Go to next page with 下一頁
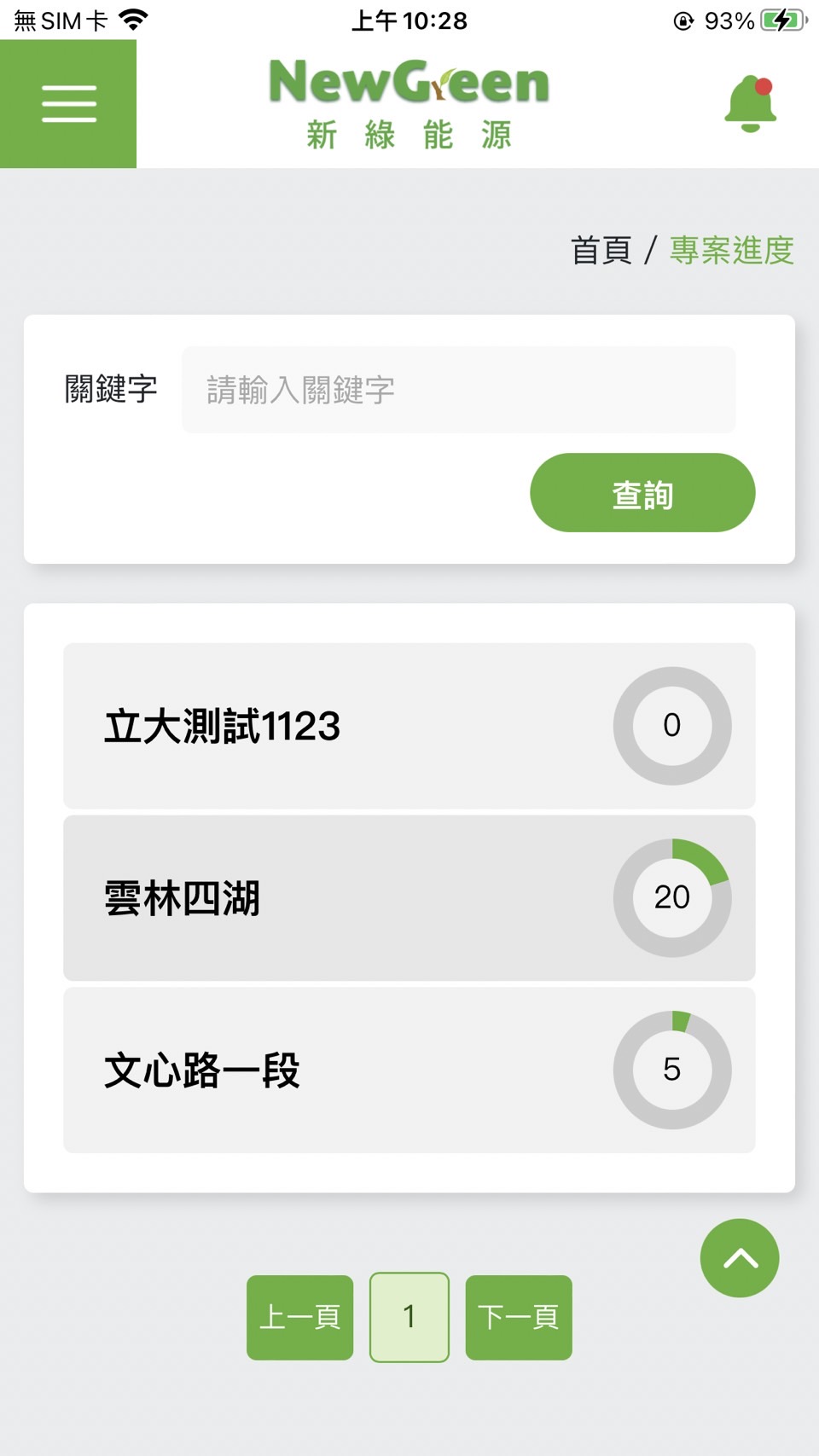Screen dimensions: 819x1456 point(519,1317)
